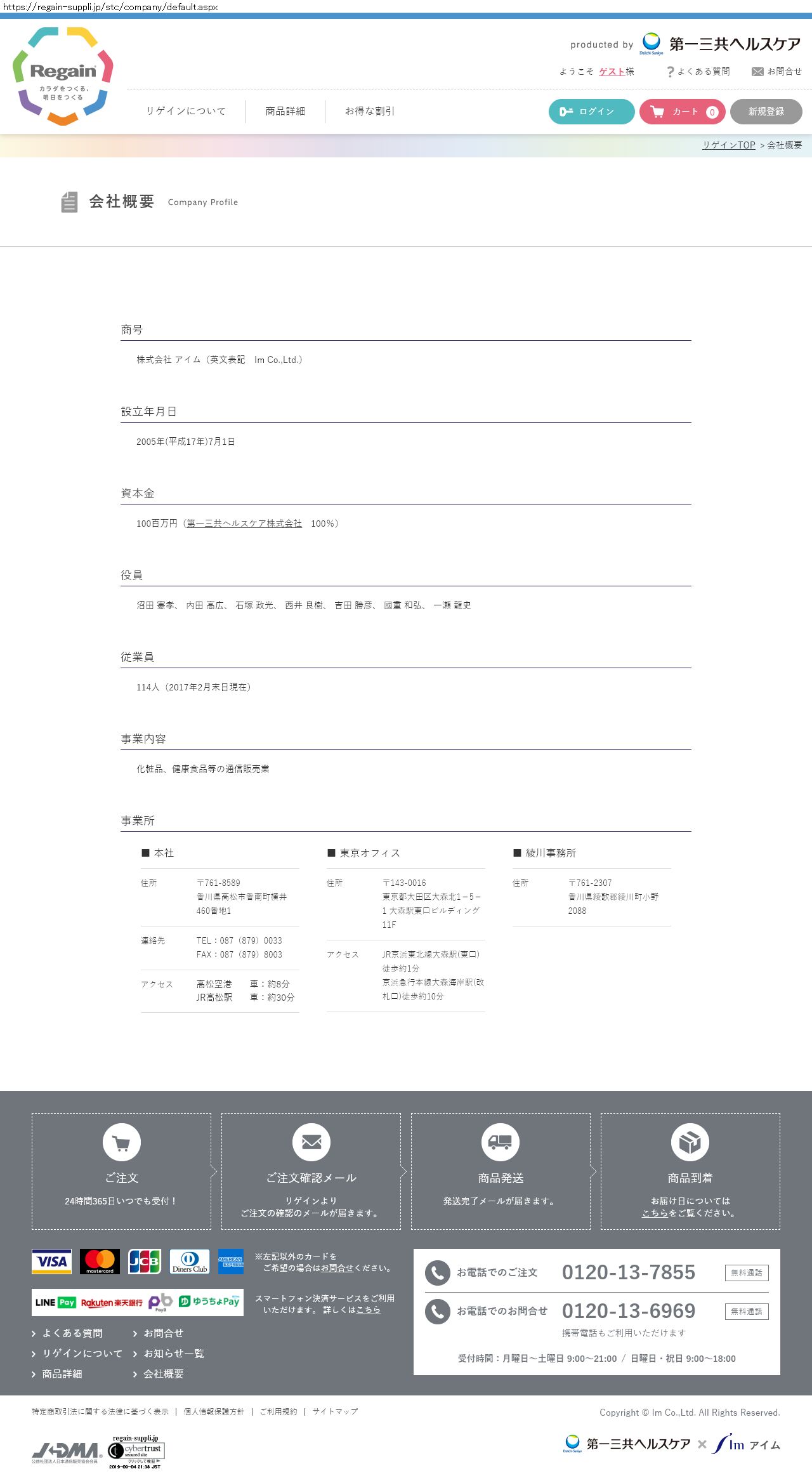Tap the 新規登録 button
Image resolution: width=812 pixels, height=1483 pixels.
point(766,112)
